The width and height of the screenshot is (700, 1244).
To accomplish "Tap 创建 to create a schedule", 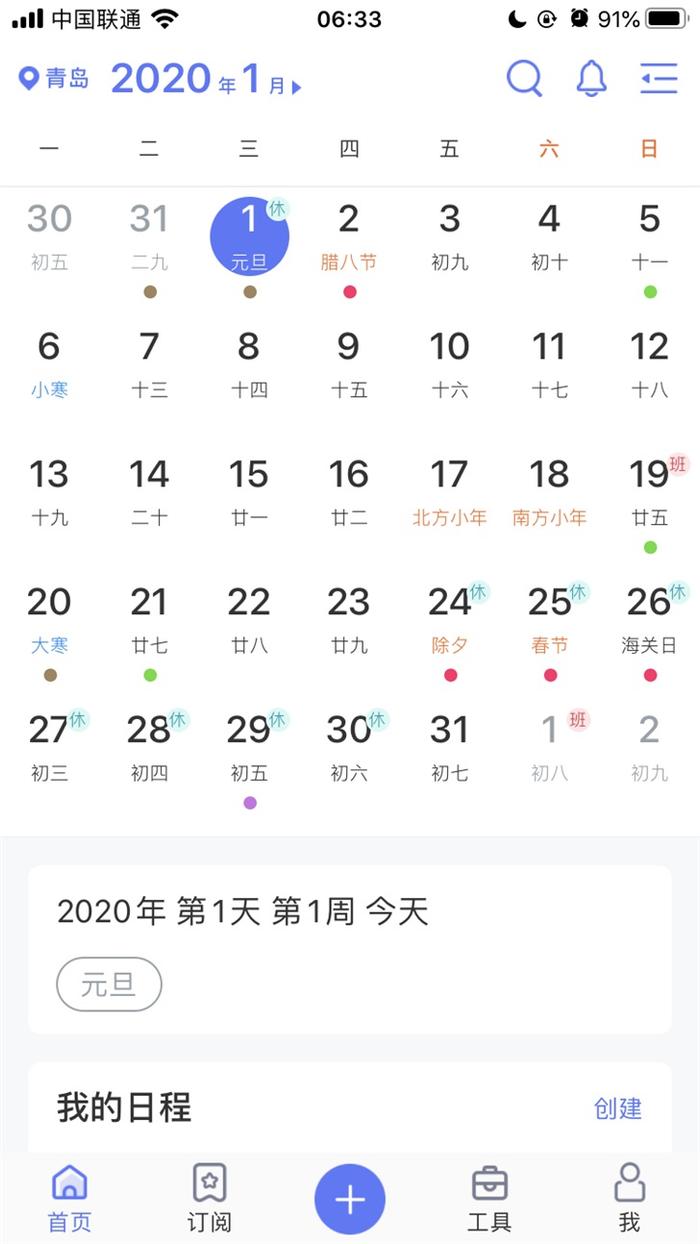I will [x=618, y=1108].
